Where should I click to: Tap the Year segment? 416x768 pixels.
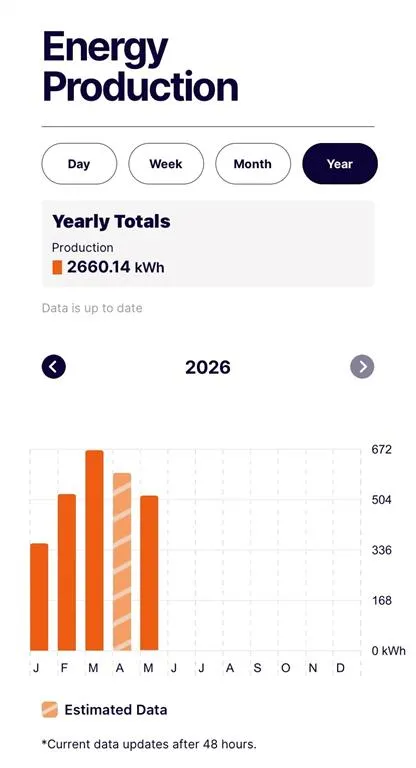coord(340,164)
